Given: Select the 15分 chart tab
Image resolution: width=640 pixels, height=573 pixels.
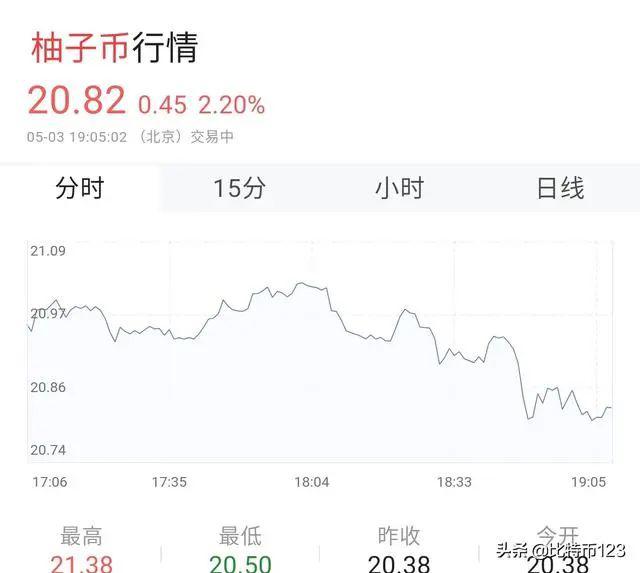Looking at the screenshot, I should tap(240, 188).
